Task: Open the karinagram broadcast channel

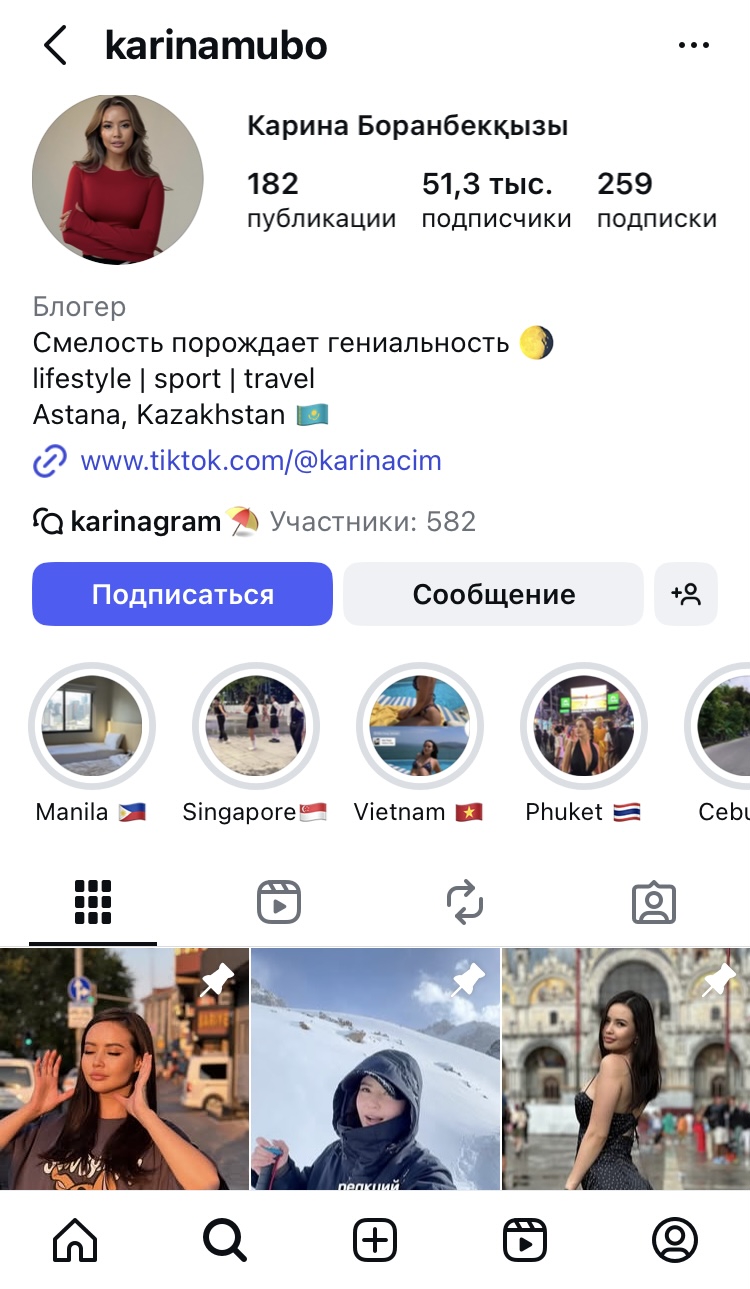Action: tap(145, 521)
